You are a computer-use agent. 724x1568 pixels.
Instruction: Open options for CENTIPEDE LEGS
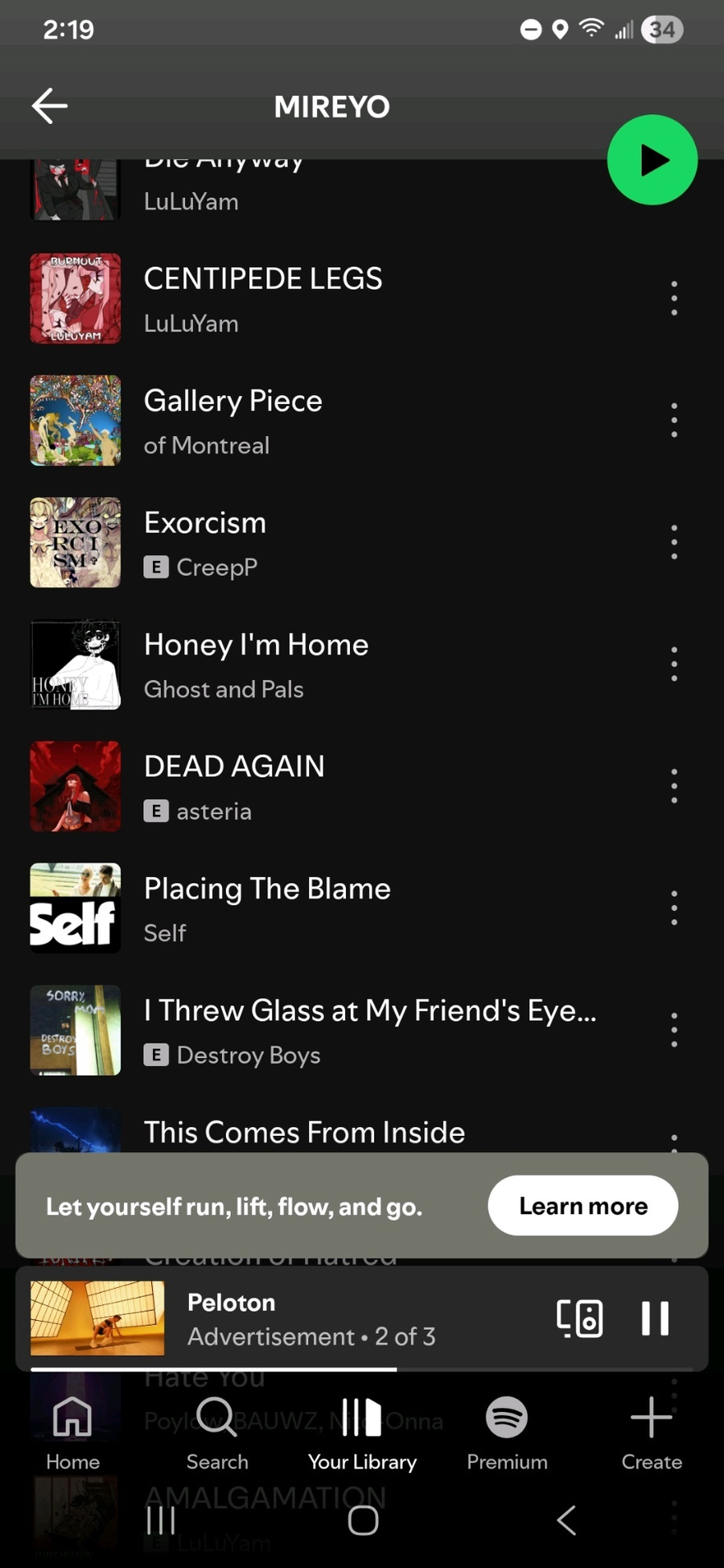[x=673, y=298]
